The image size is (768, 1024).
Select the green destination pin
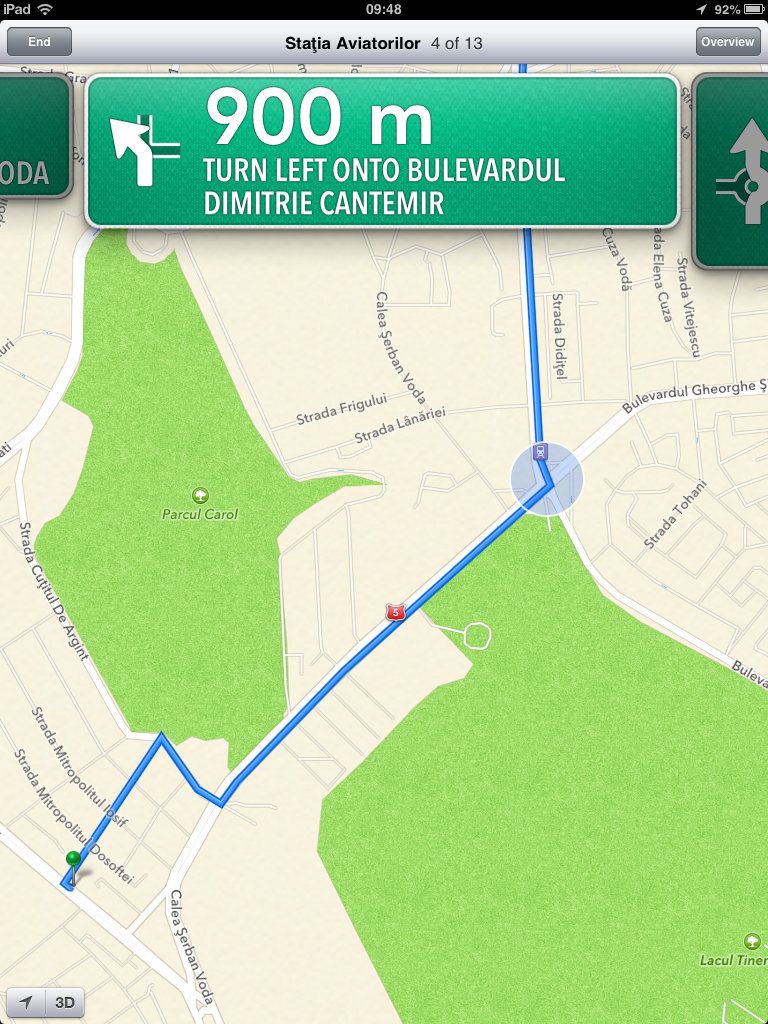[73, 861]
